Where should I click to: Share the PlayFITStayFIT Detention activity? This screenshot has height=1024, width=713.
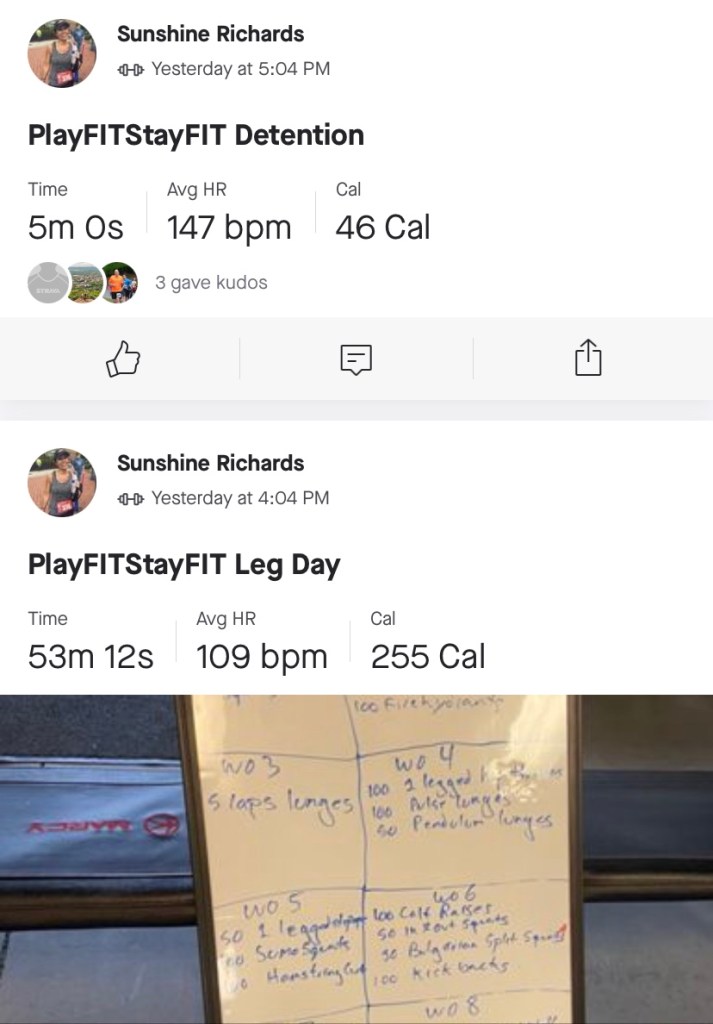coord(588,358)
